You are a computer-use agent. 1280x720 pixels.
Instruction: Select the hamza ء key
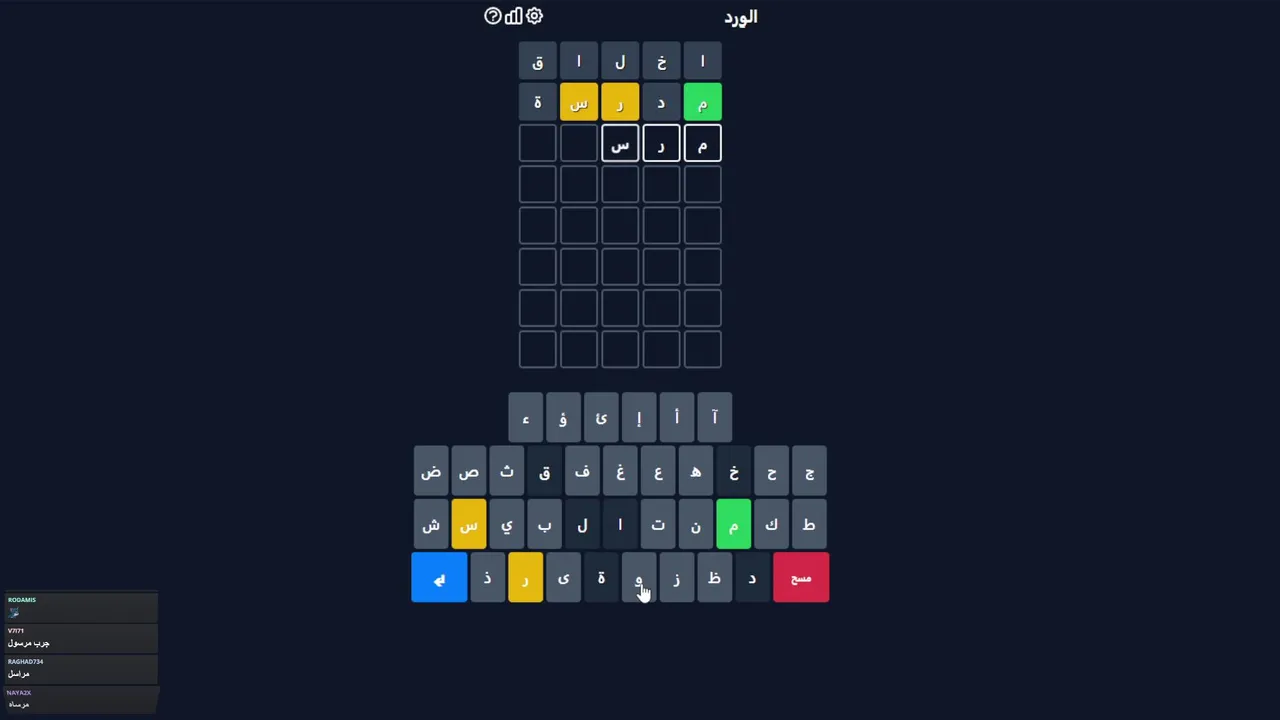tap(525, 418)
